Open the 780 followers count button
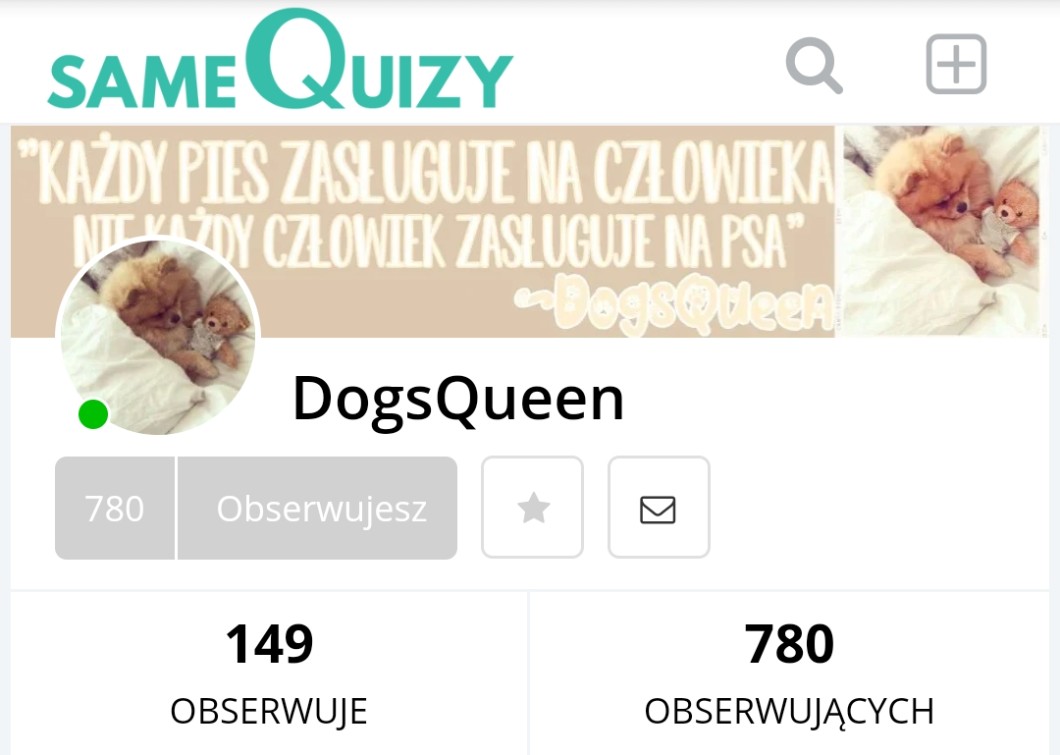The image size is (1060, 755). click(x=114, y=509)
